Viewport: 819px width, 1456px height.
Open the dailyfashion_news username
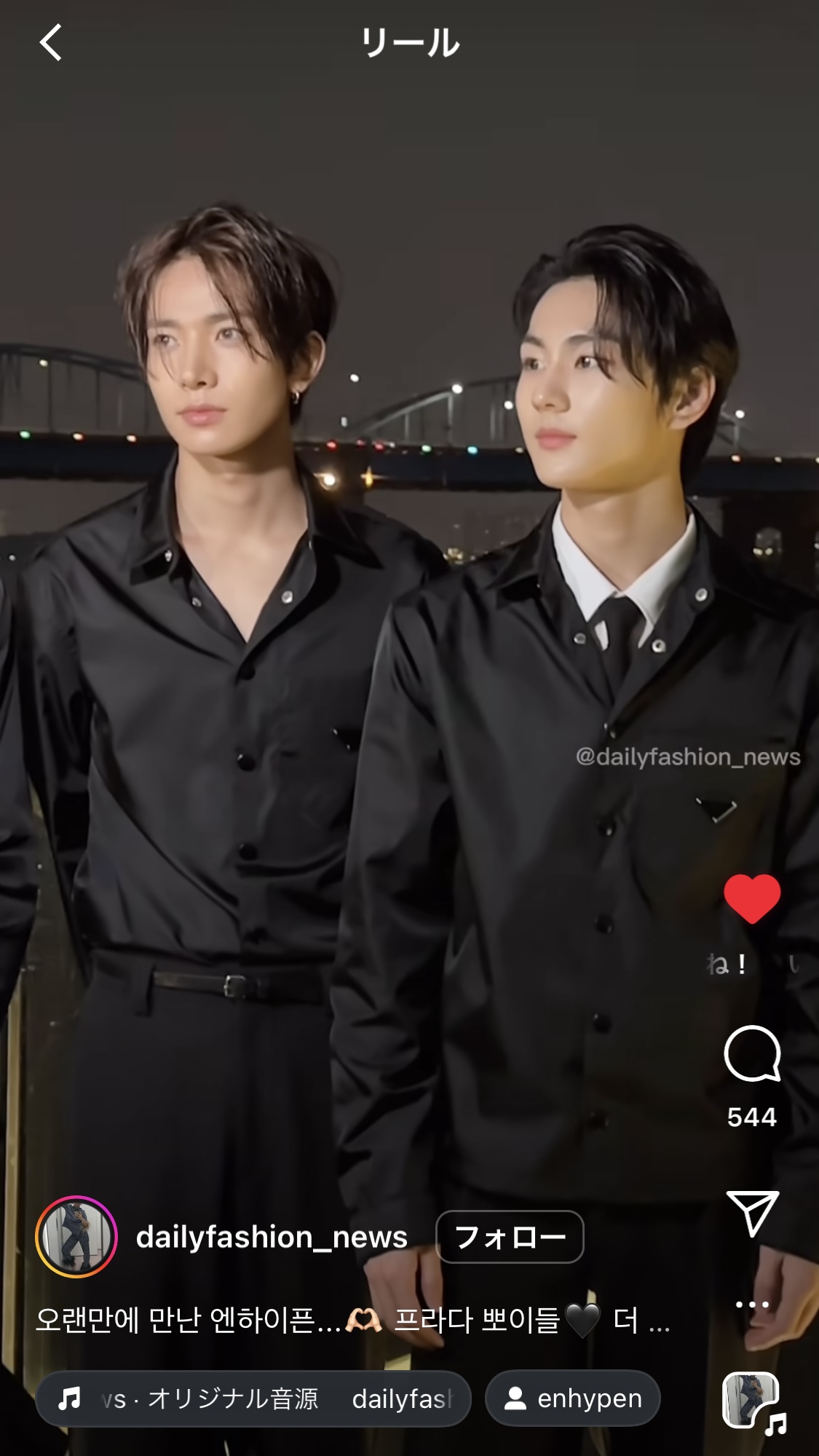(x=272, y=1237)
